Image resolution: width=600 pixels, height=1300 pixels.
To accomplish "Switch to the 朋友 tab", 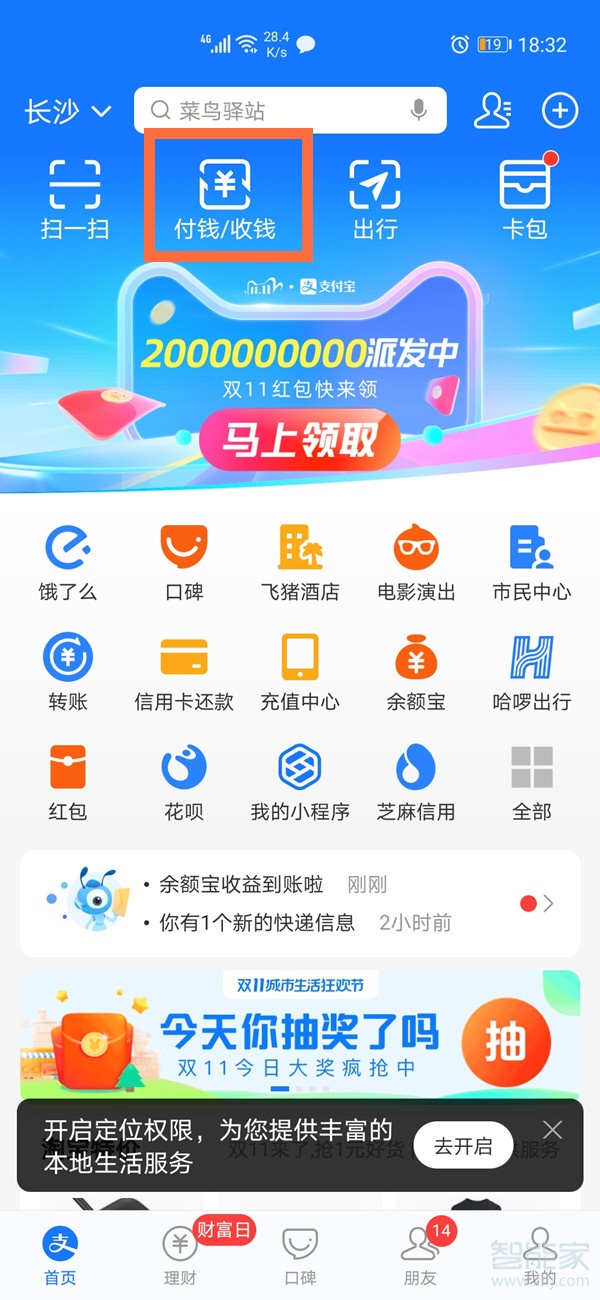I will pos(420,1256).
